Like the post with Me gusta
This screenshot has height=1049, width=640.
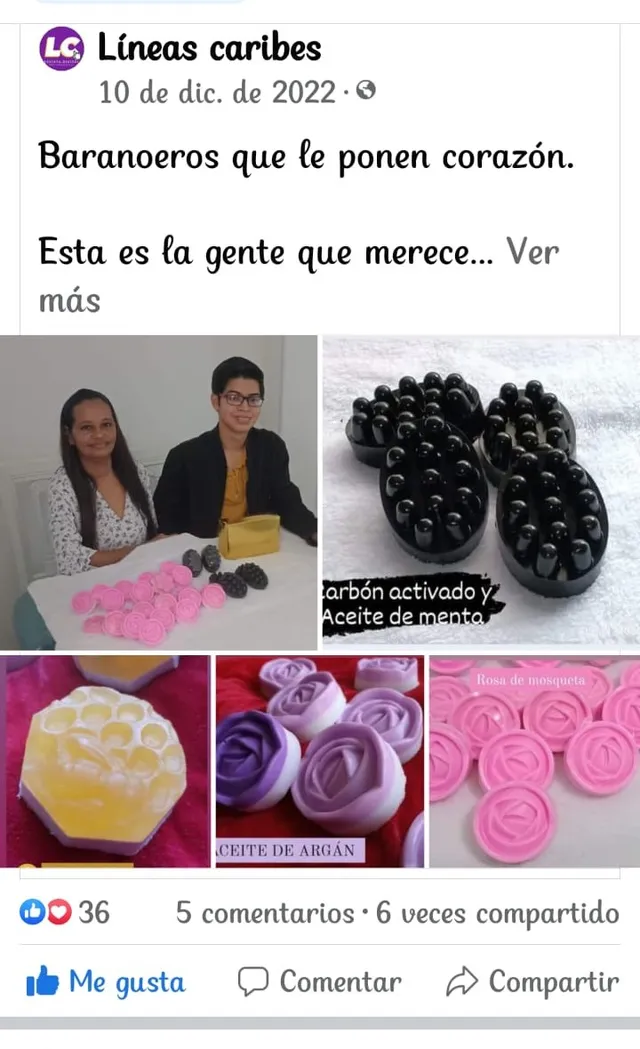(105, 982)
